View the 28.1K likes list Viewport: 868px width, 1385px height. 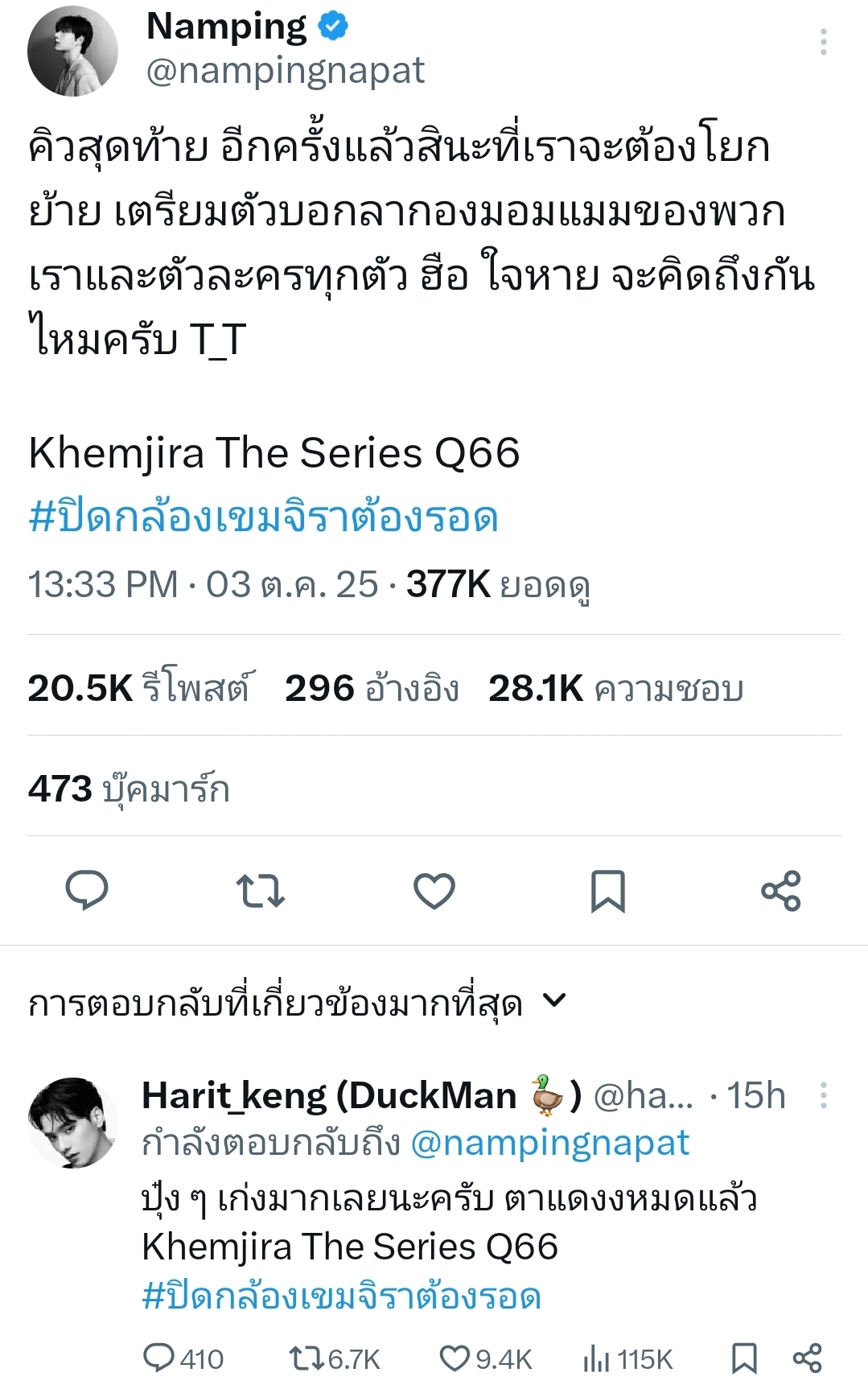(615, 689)
